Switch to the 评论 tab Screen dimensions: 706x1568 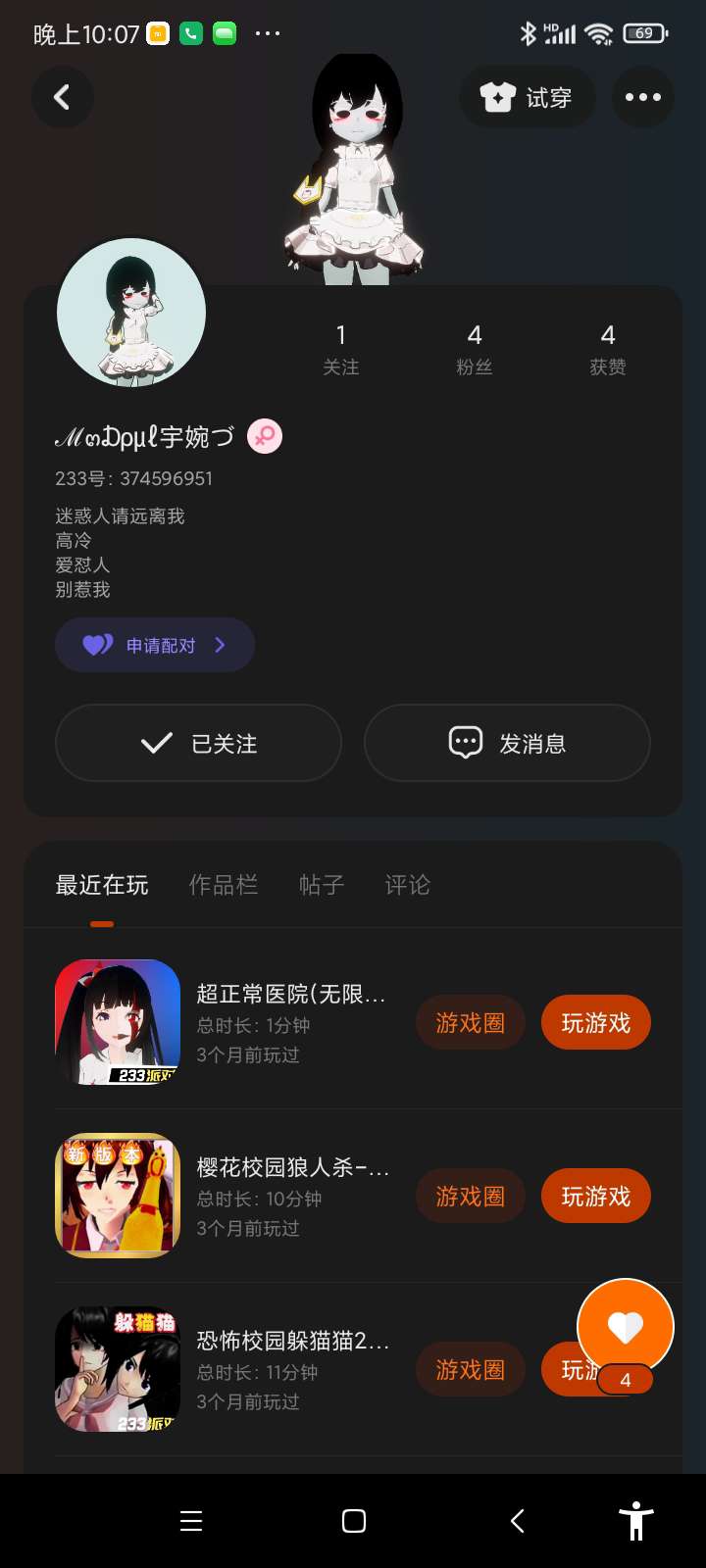pos(408,886)
